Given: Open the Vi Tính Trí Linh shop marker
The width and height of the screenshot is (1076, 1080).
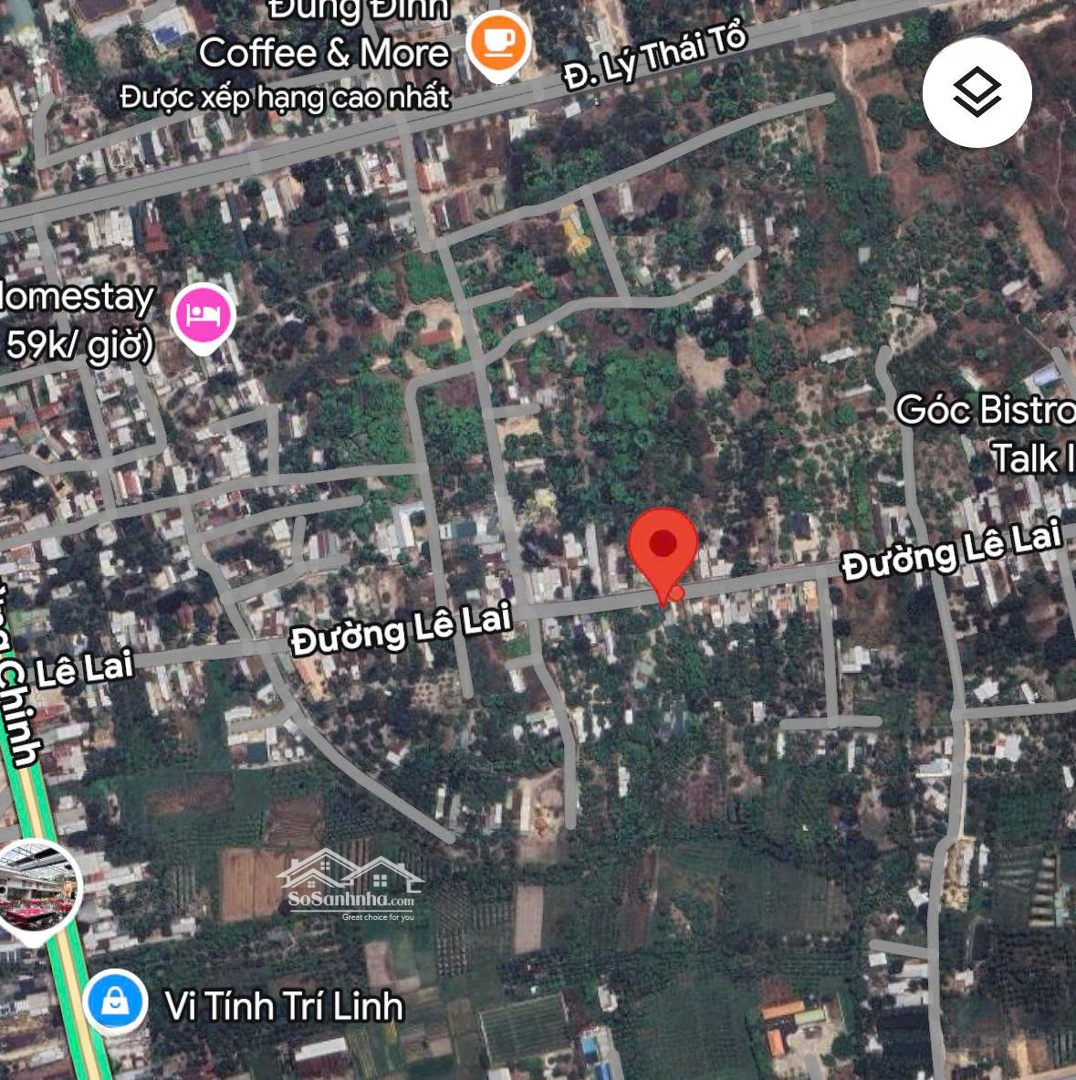Looking at the screenshot, I should point(116,1002).
